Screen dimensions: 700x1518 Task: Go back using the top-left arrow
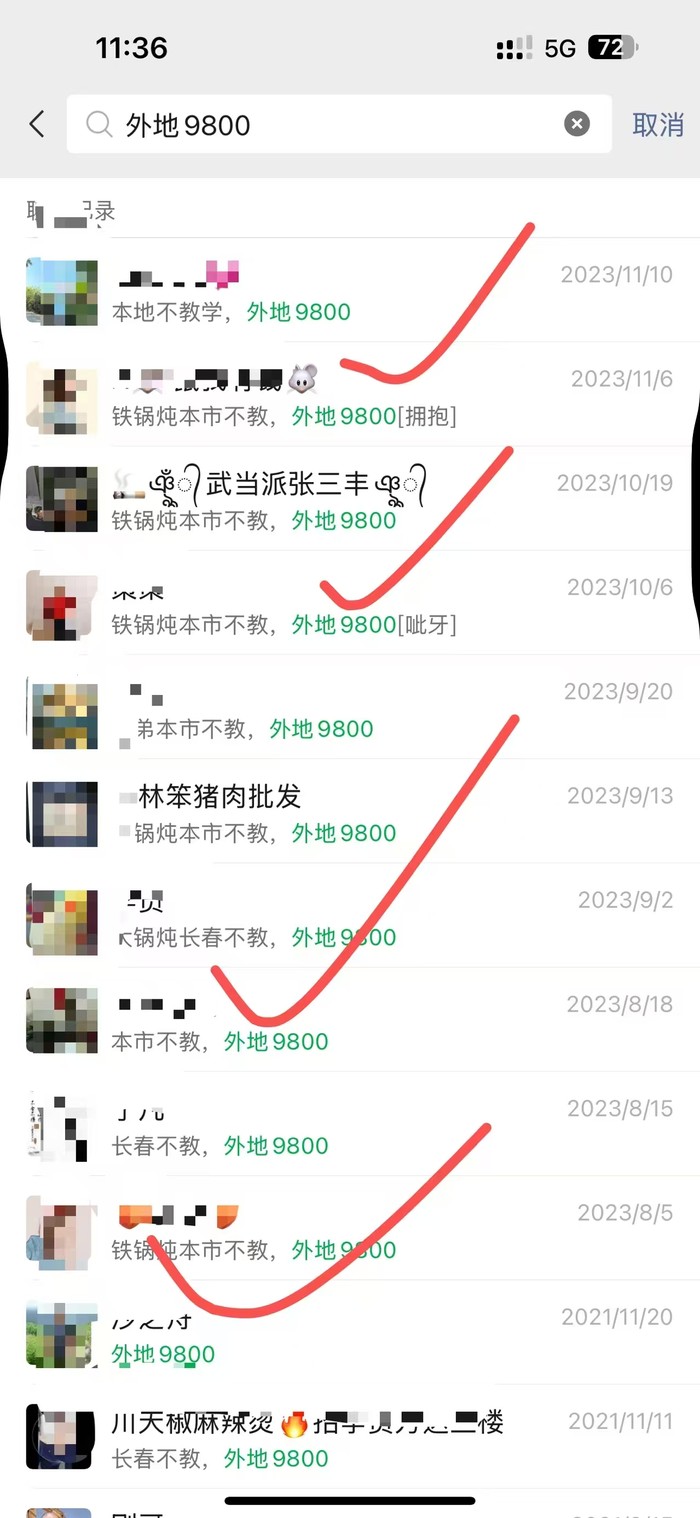(x=37, y=124)
